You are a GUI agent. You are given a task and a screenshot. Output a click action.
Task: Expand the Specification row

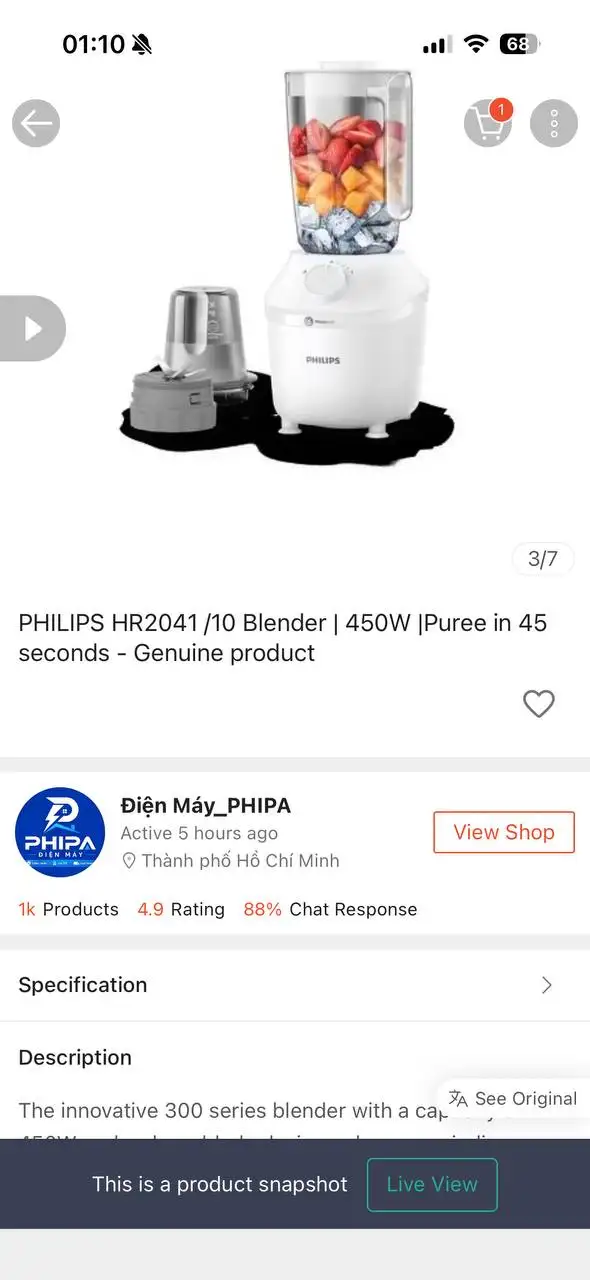[295, 985]
